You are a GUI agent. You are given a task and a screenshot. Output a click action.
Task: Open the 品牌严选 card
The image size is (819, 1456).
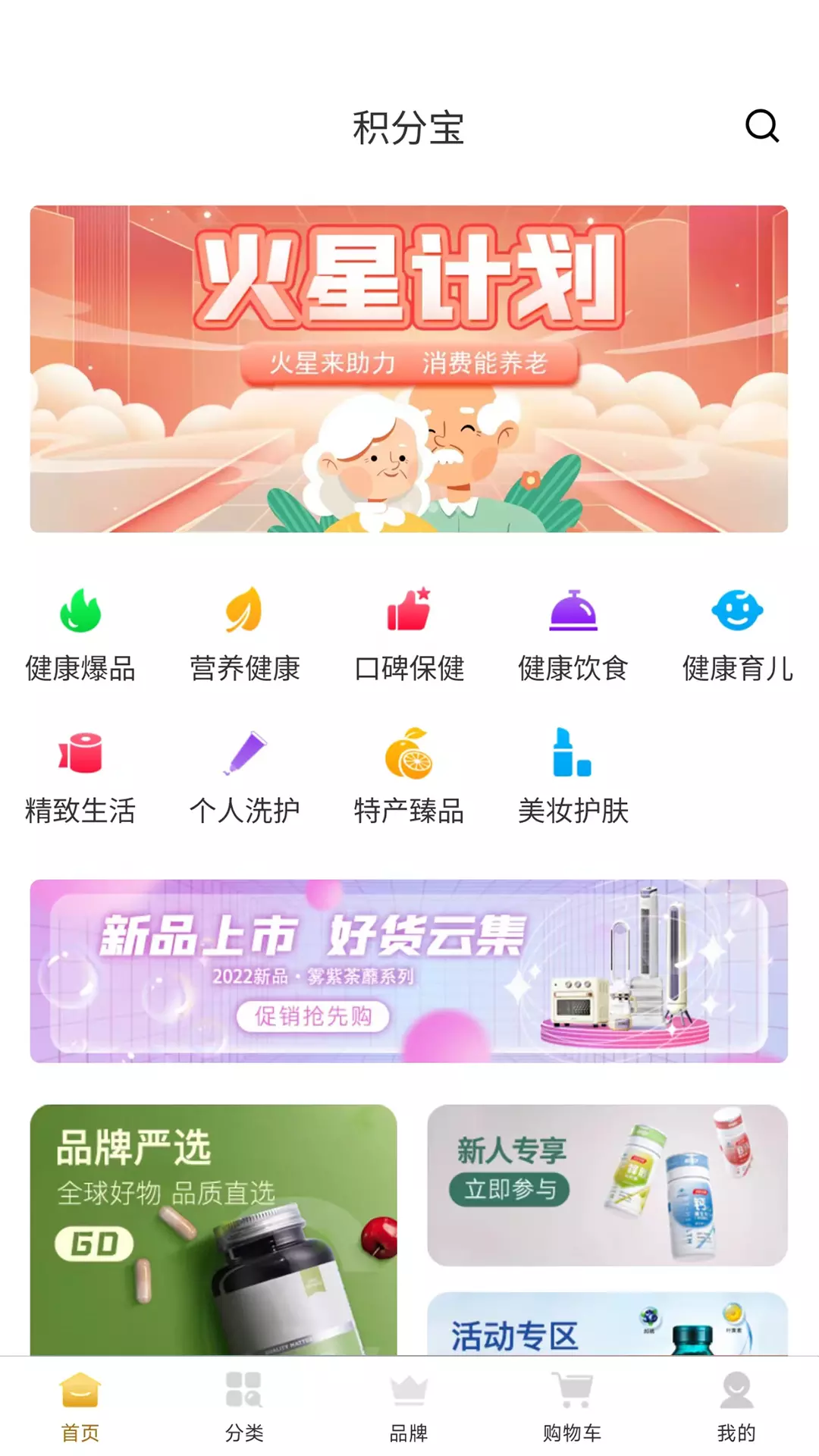(x=213, y=1229)
